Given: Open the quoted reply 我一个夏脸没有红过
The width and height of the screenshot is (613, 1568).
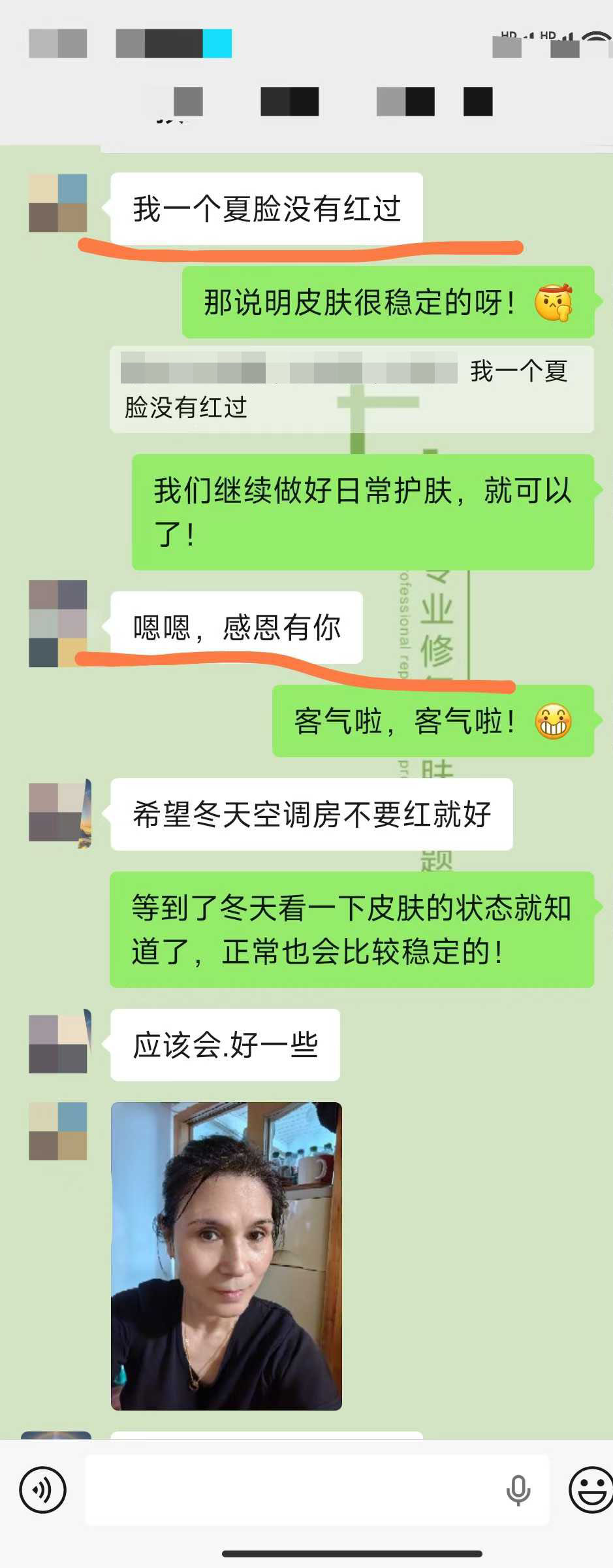Looking at the screenshot, I should pyautogui.click(x=351, y=389).
